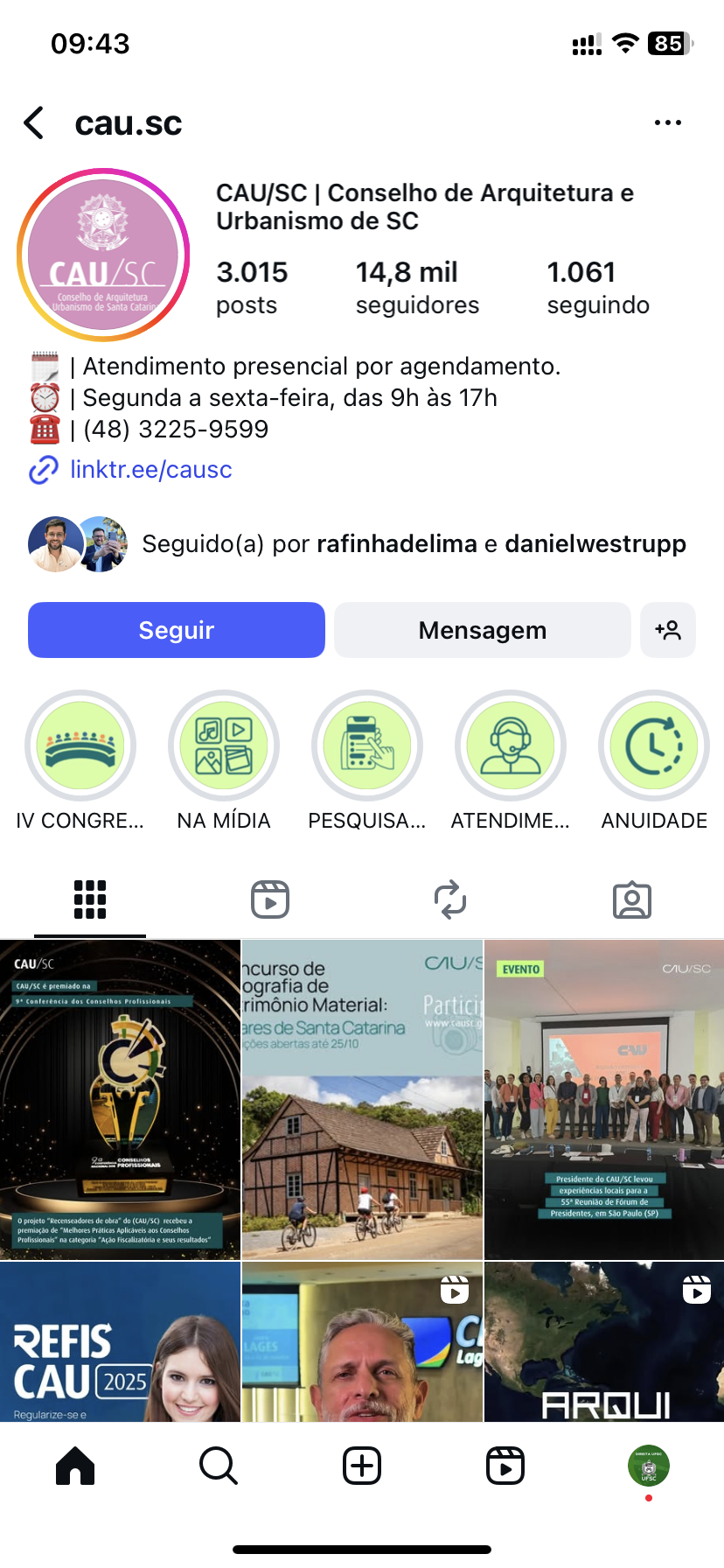
Task: View the PESQUISA... story highlight
Action: pos(367,745)
